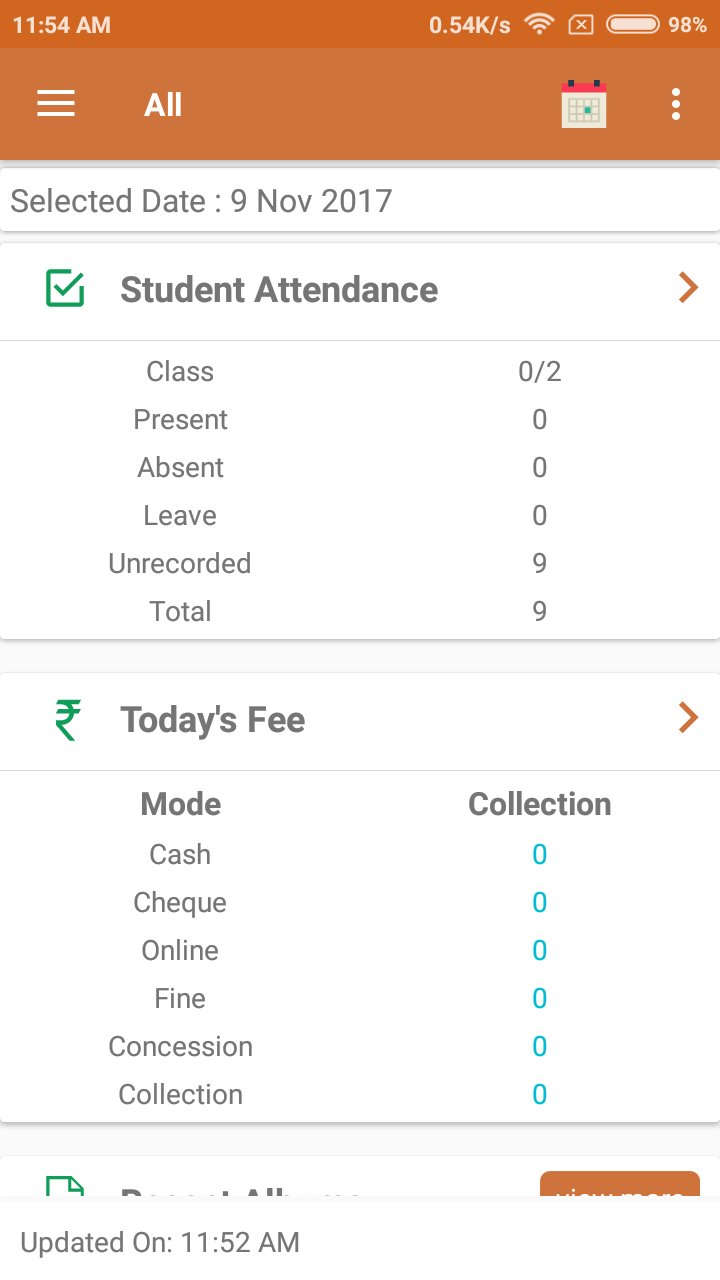Screen dimensions: 720x1280
Task: Open Today's Fee details
Action: pos(688,718)
